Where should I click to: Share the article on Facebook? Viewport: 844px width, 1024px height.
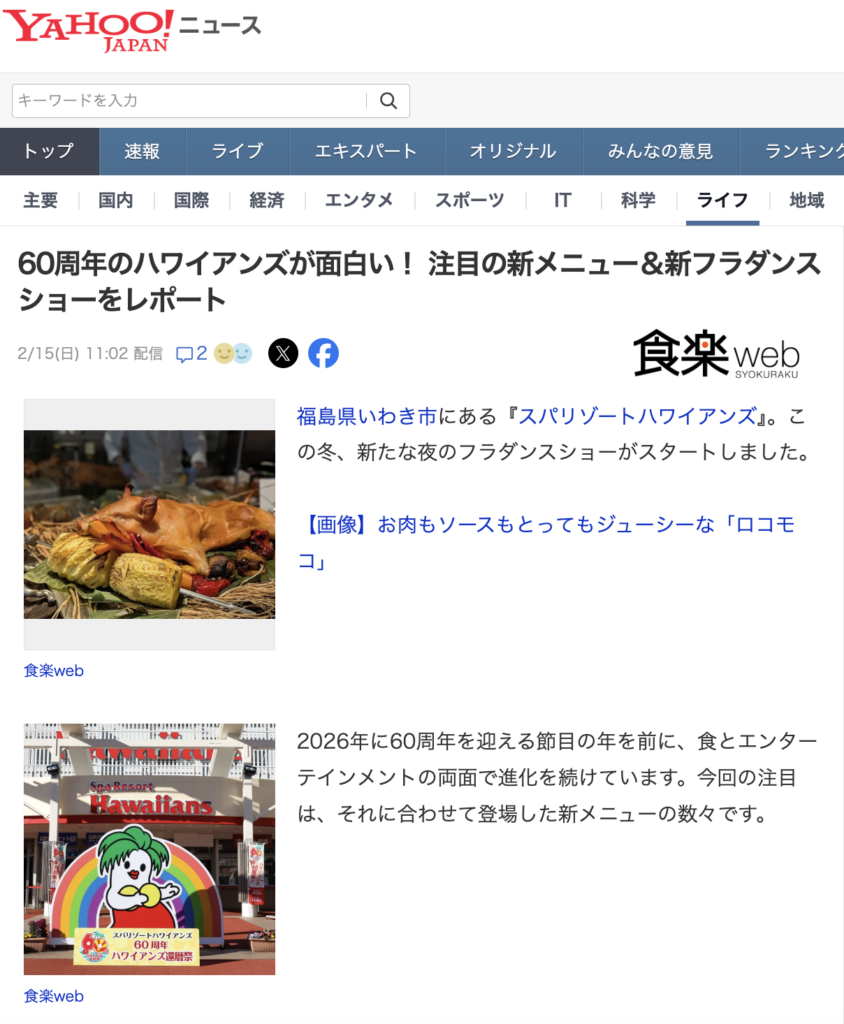[323, 353]
